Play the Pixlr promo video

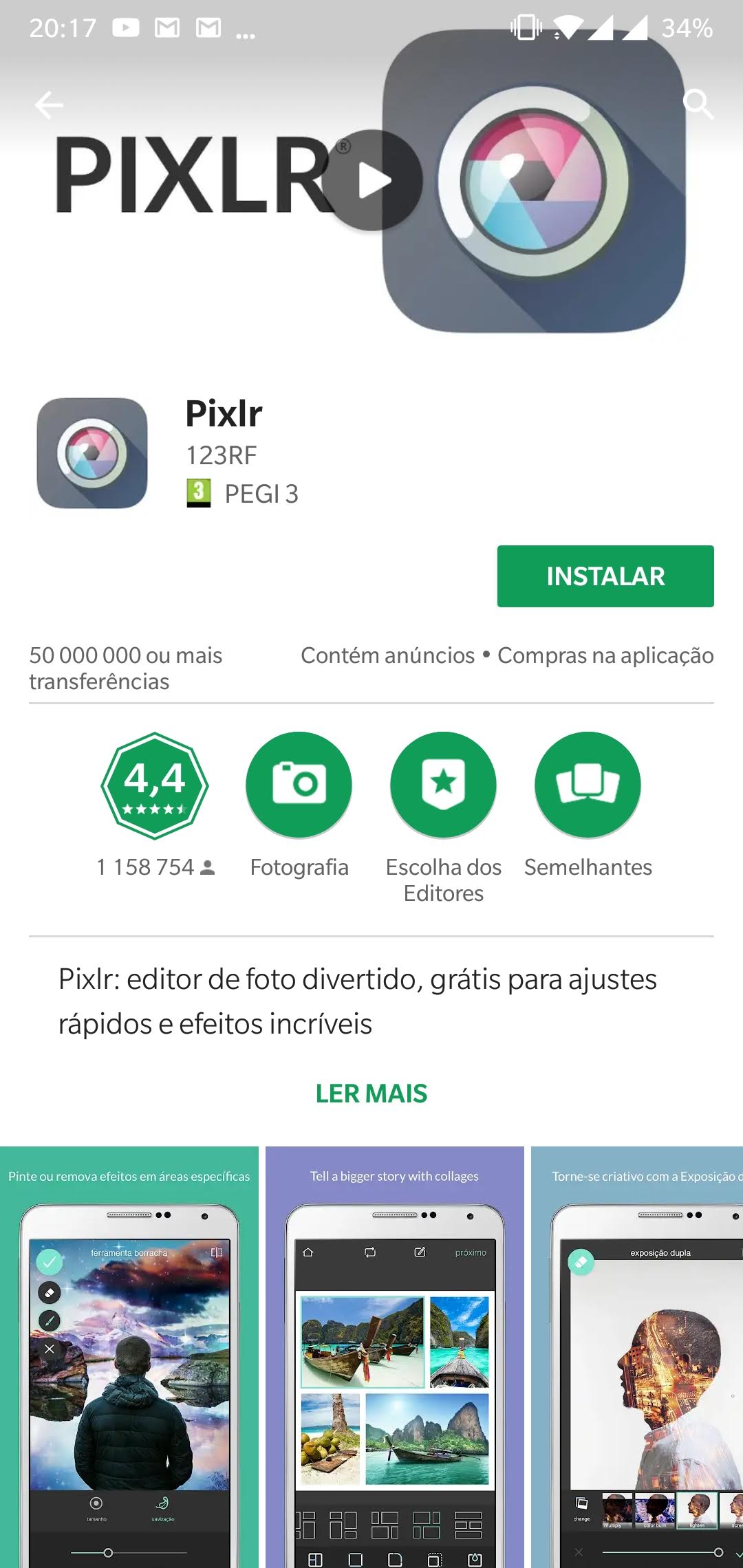click(372, 180)
